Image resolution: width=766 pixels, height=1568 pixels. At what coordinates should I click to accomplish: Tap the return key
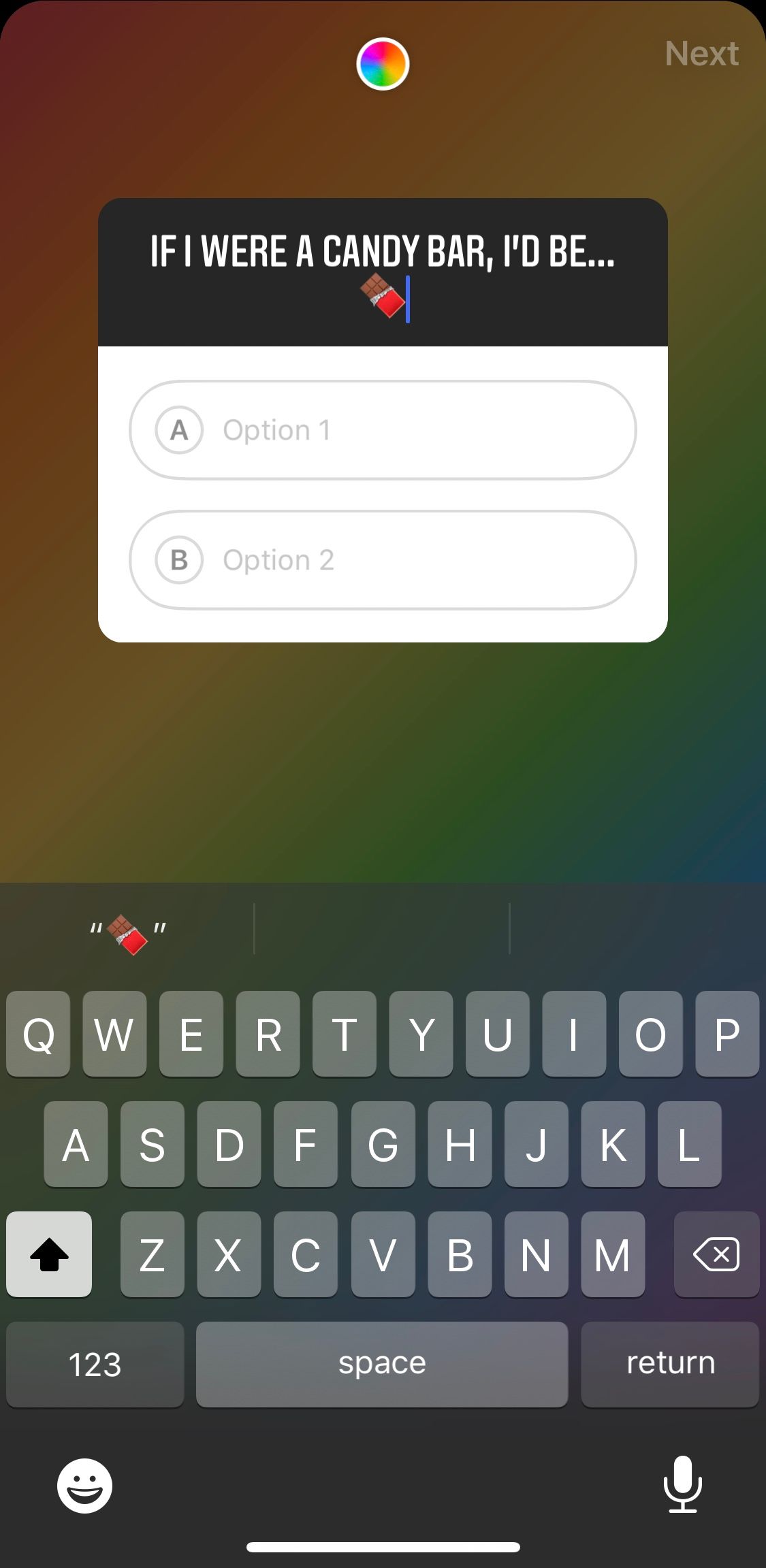pyautogui.click(x=670, y=1364)
